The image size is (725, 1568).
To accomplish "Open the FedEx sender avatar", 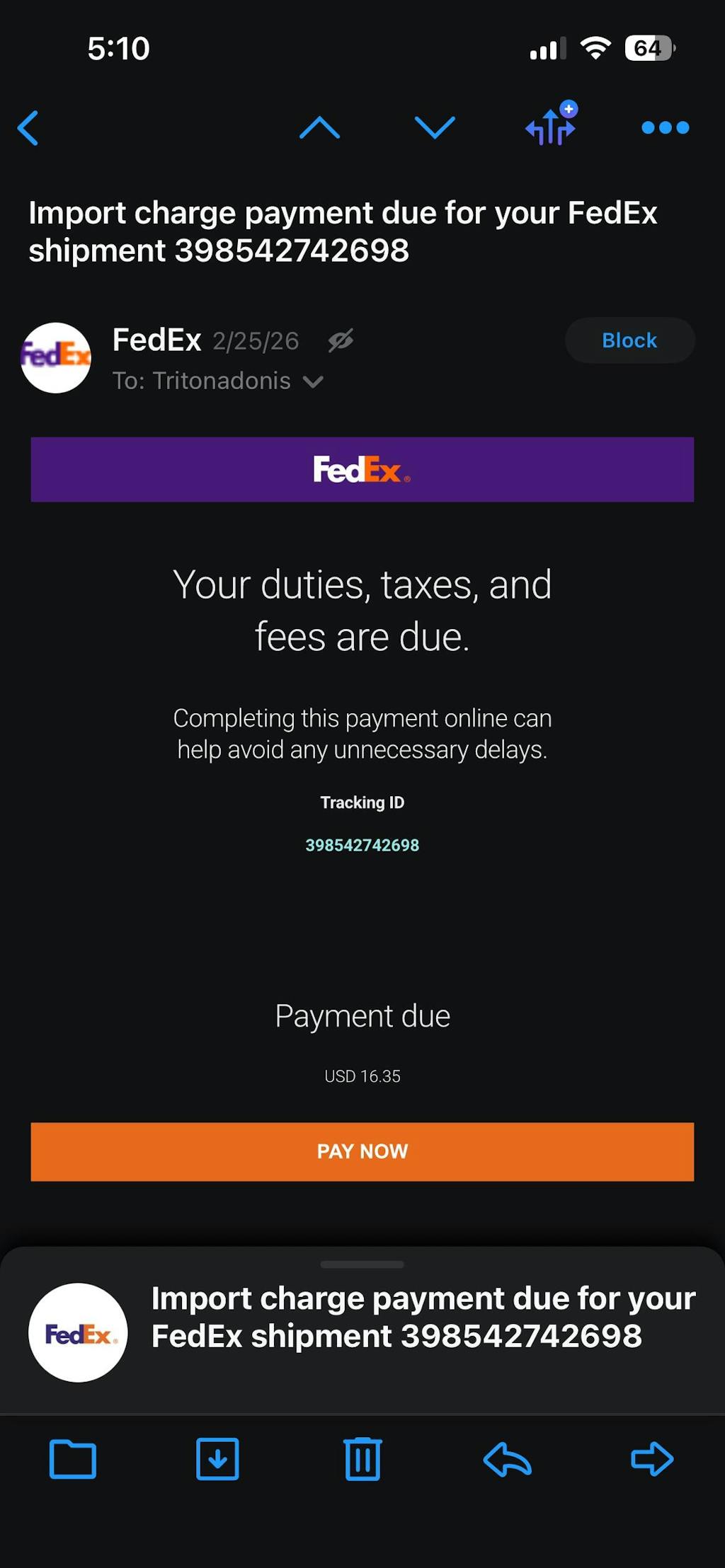I will 56,357.
